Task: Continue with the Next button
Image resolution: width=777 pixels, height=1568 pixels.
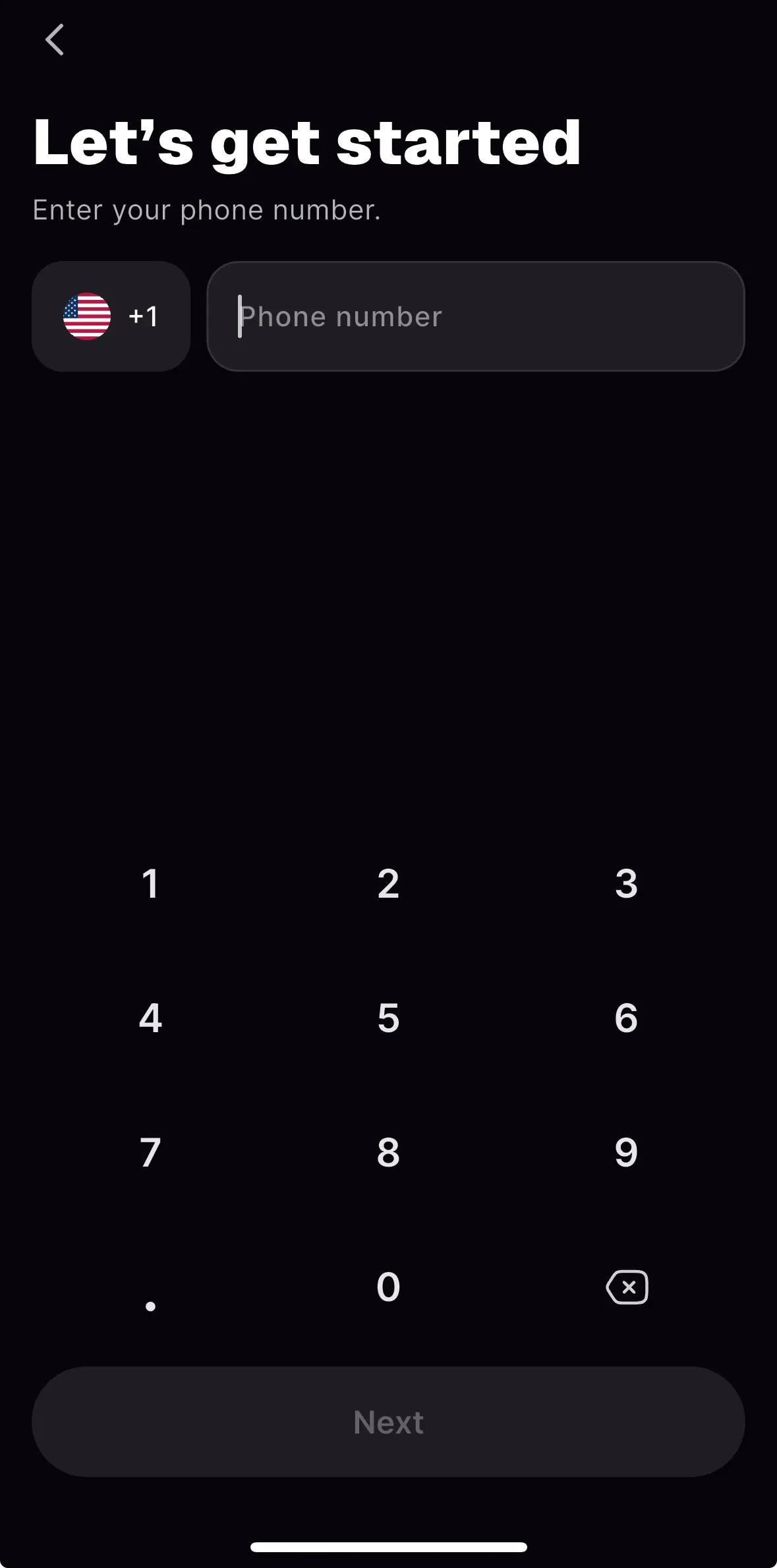Action: [x=388, y=1422]
